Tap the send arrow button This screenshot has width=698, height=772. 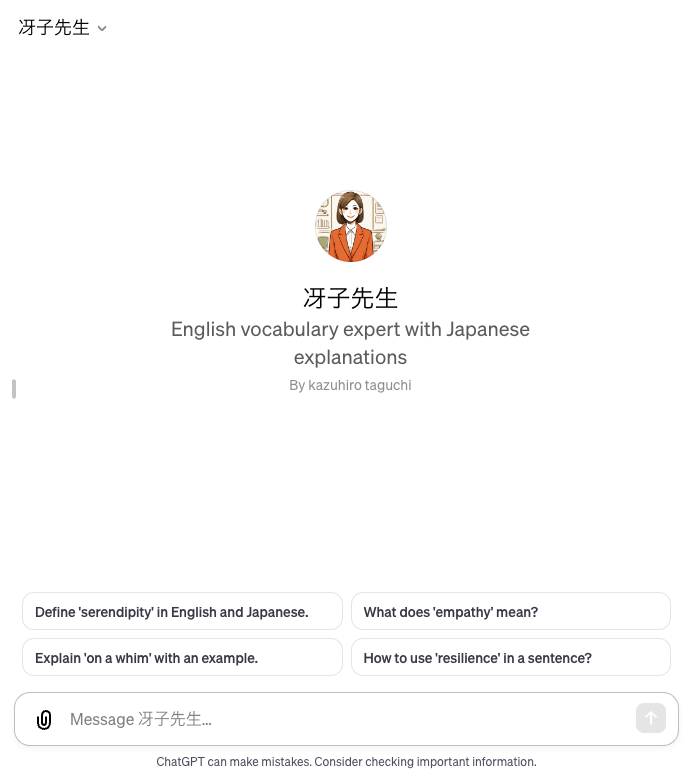click(650, 718)
